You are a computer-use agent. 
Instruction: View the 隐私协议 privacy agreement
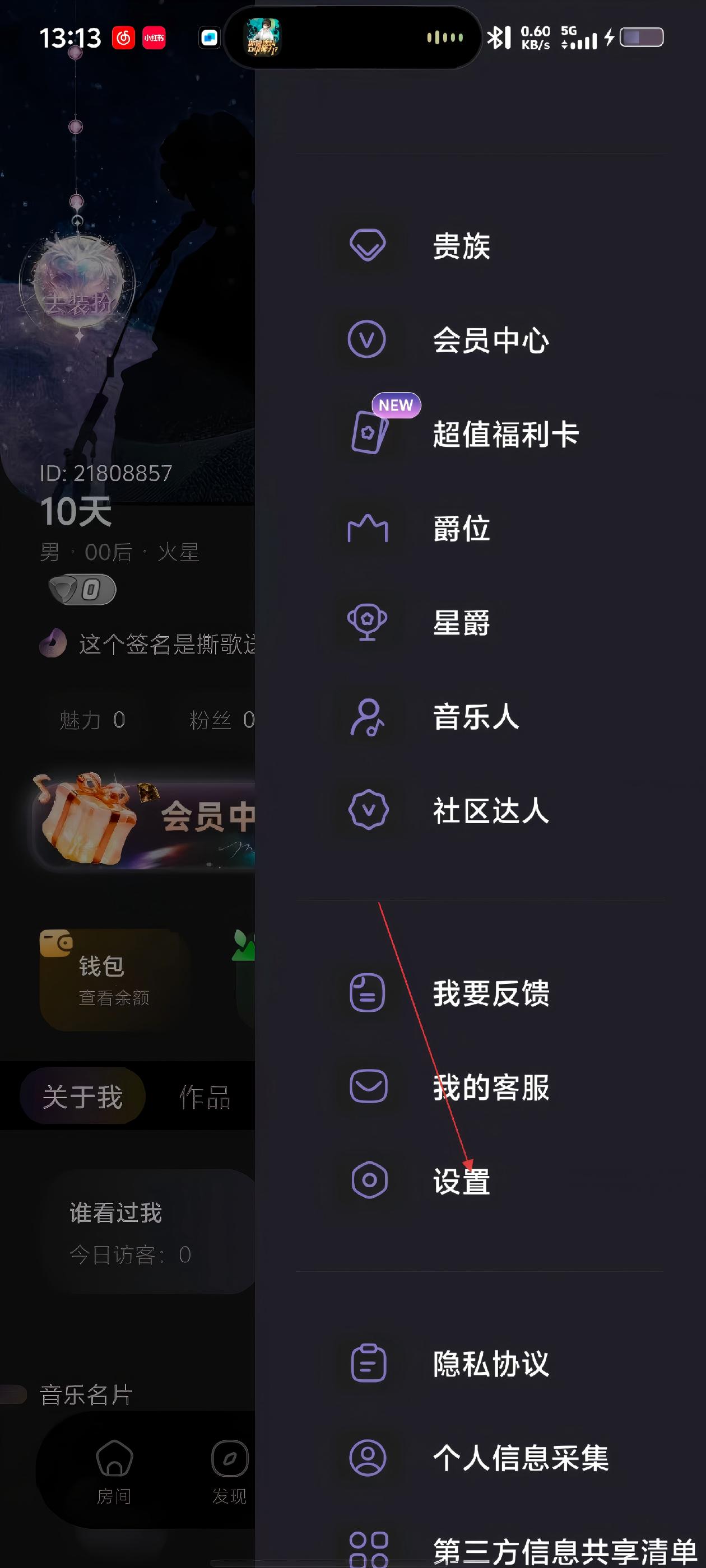point(490,1364)
